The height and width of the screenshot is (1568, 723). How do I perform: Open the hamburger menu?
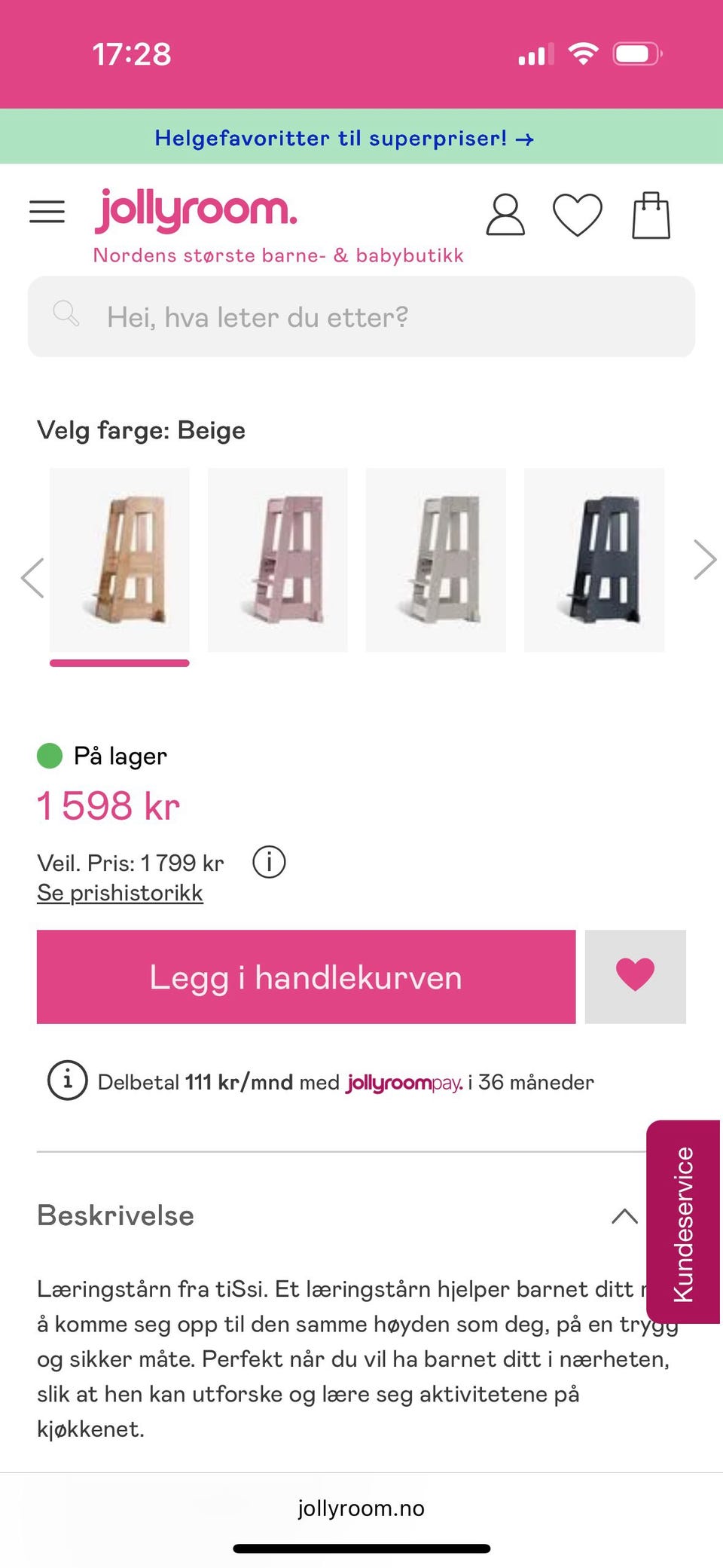(x=47, y=212)
